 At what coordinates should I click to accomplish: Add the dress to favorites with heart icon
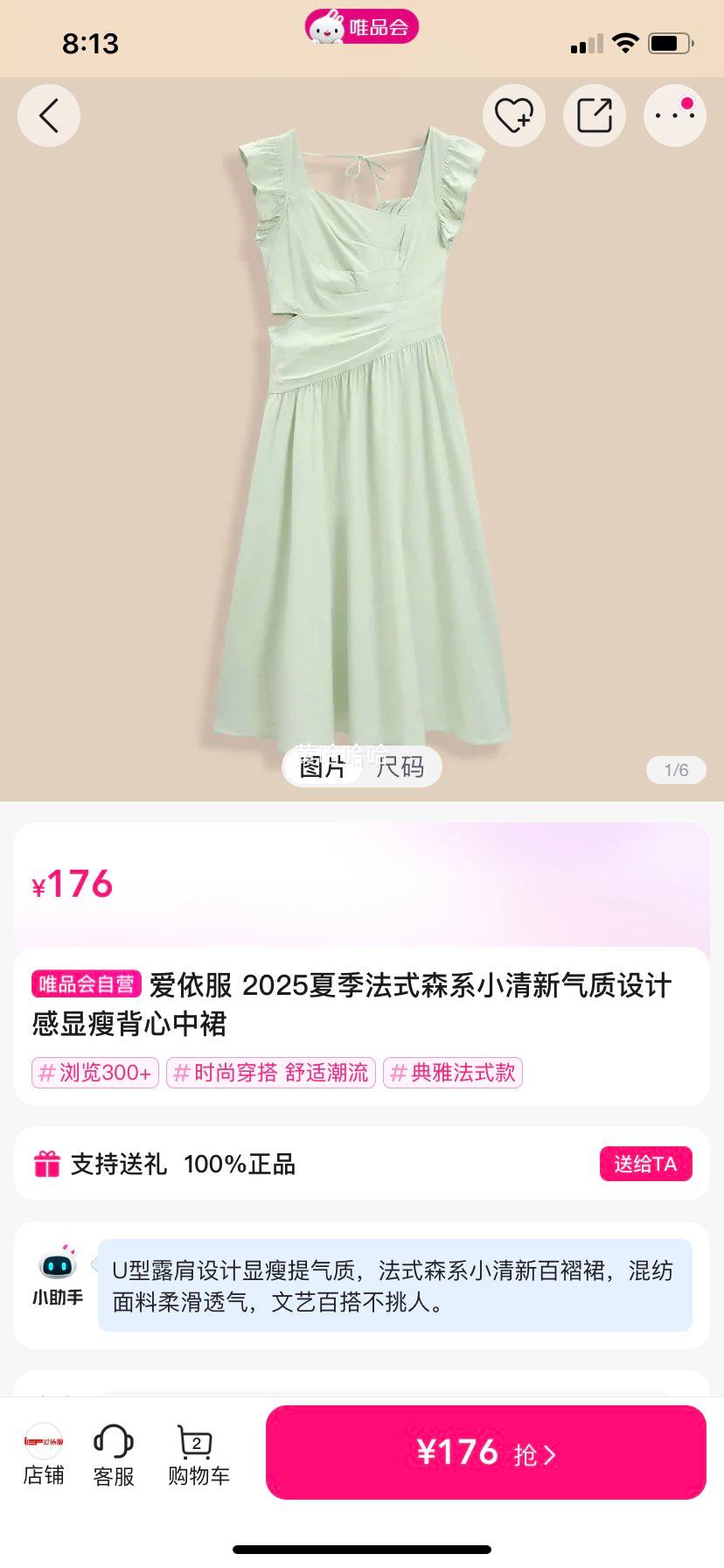513,115
